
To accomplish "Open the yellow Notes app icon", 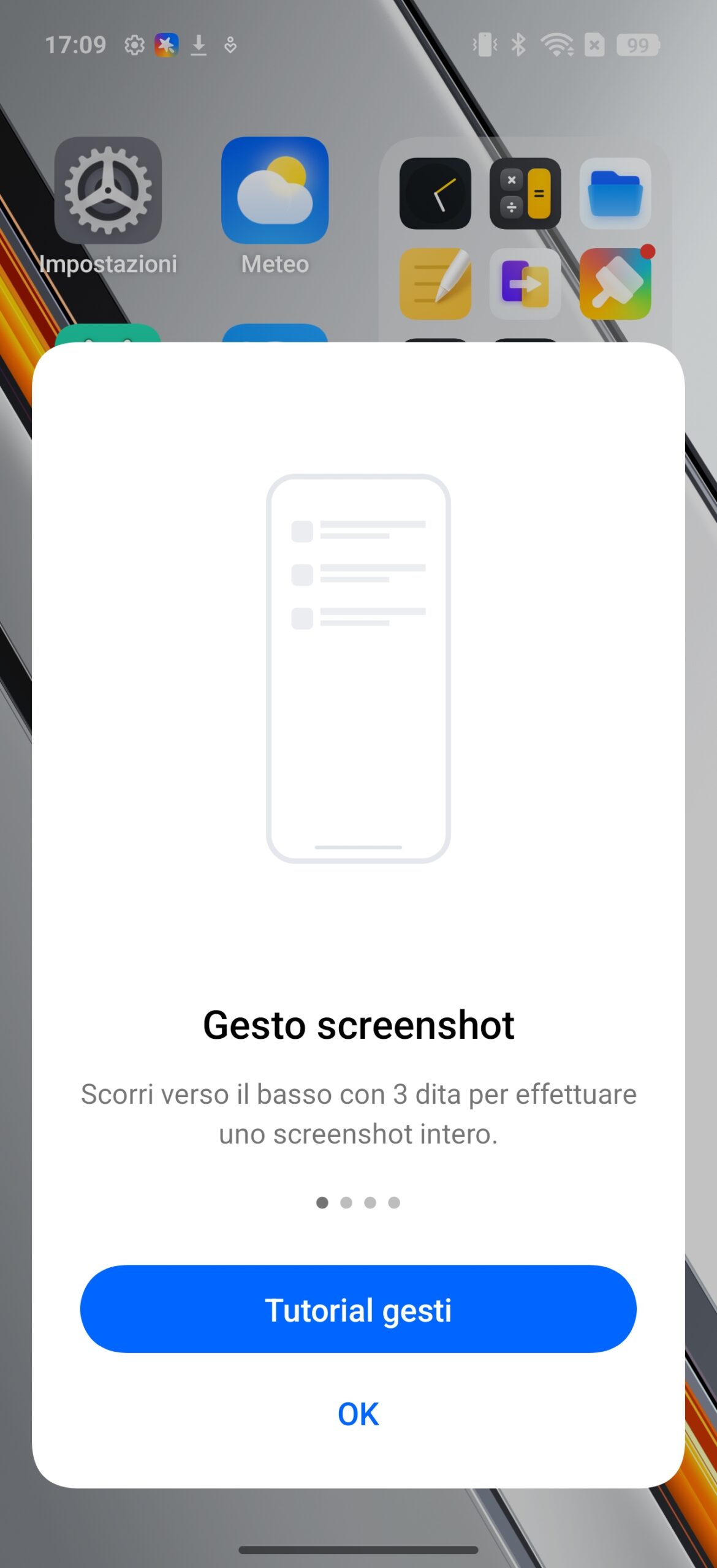I will pyautogui.click(x=436, y=284).
